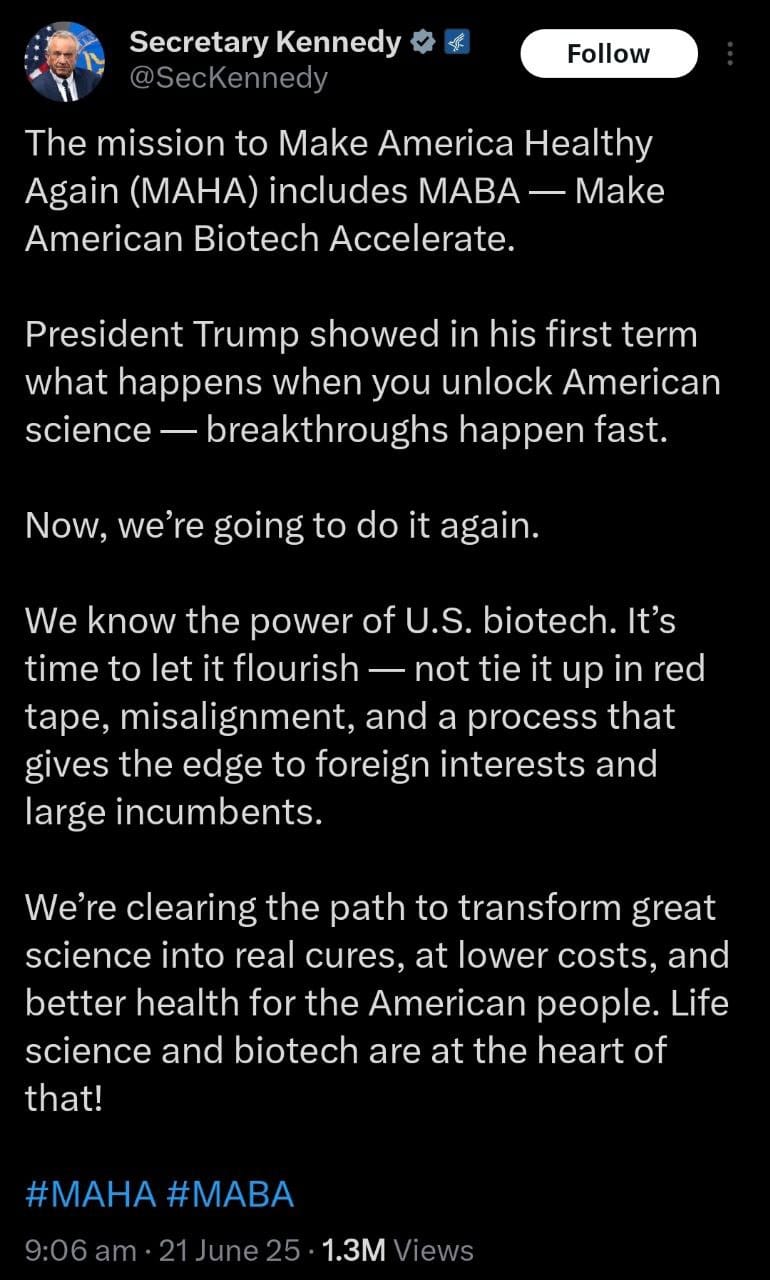View the @SecKennedy profile handle
This screenshot has height=1280, width=770.
(x=229, y=77)
